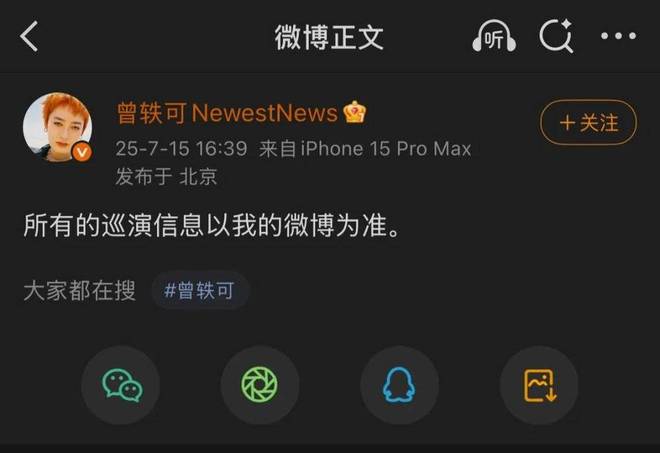
Task: Listen to this post with audio icon
Action: pos(492,38)
